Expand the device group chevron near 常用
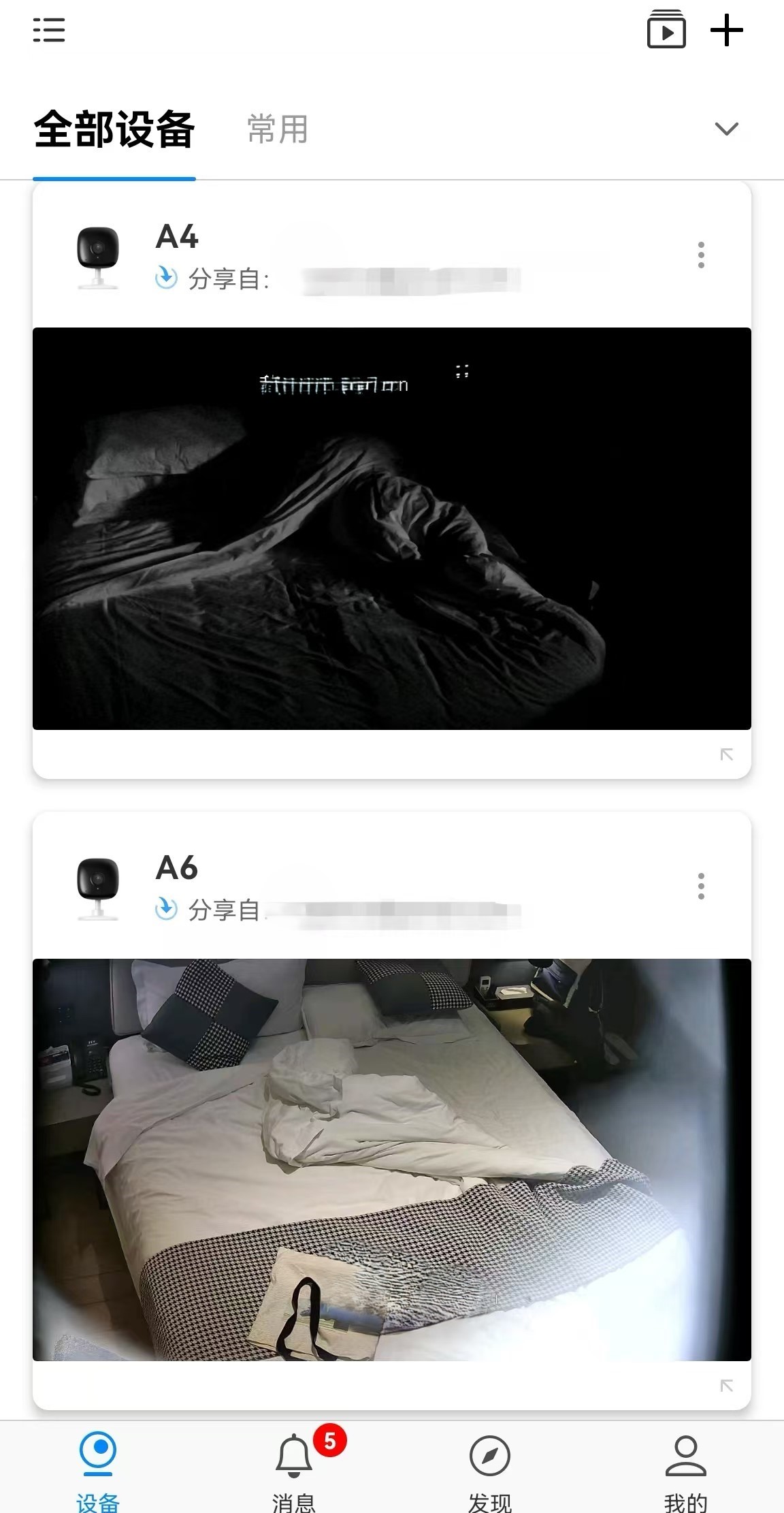Image resolution: width=784 pixels, height=1513 pixels. click(x=727, y=127)
